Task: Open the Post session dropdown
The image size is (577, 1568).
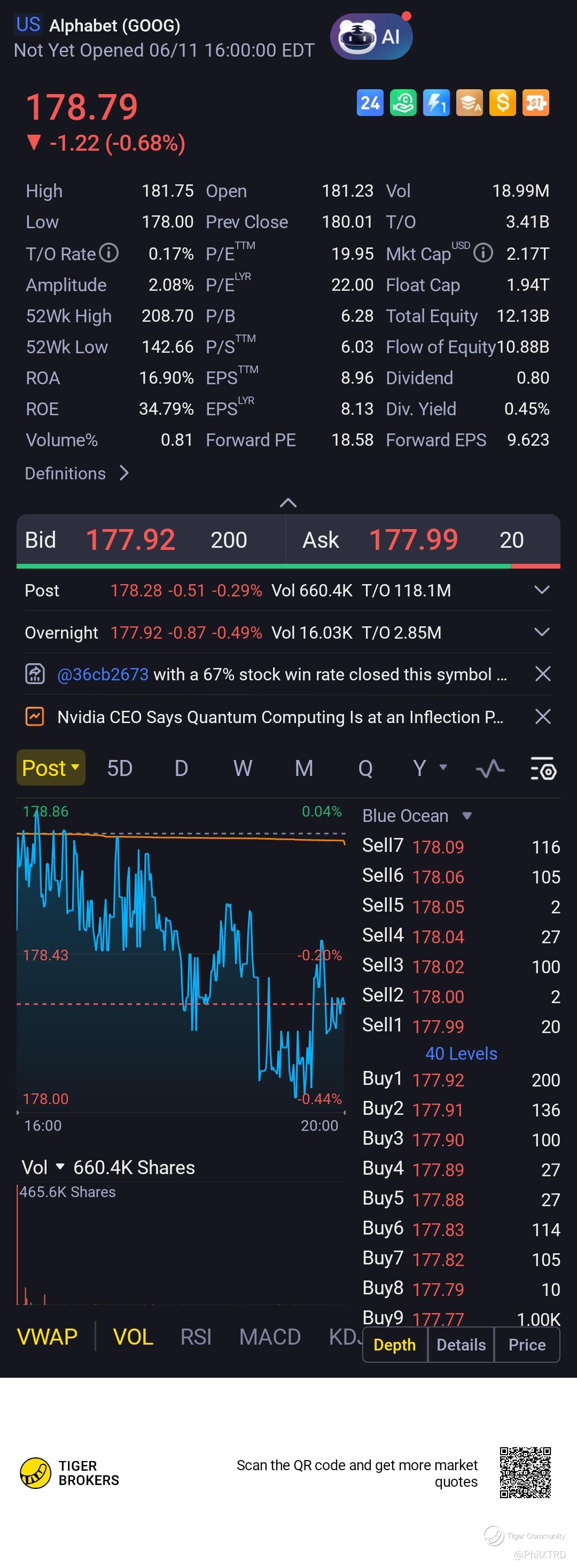Action: coord(51,767)
